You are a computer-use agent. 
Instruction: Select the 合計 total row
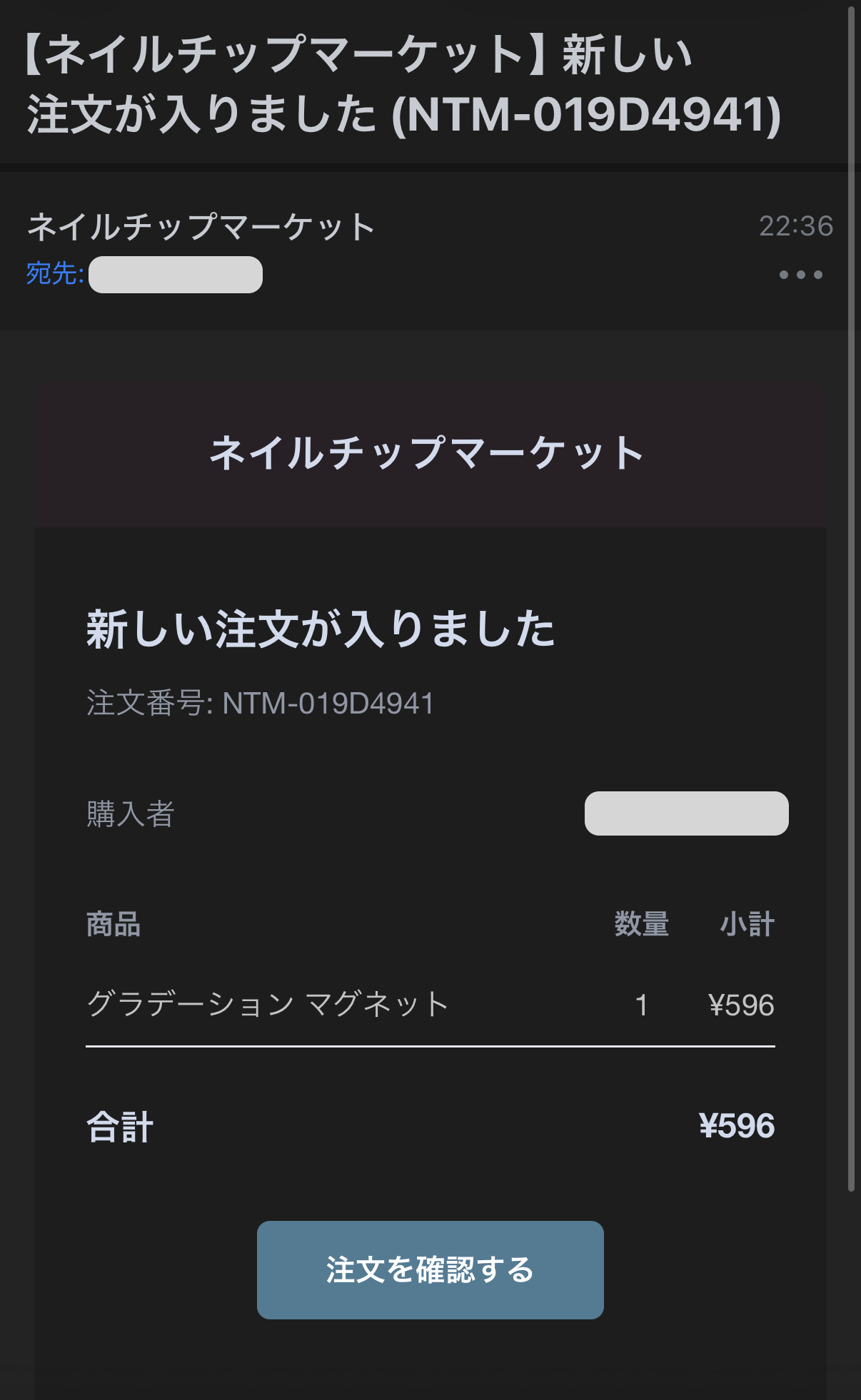click(x=119, y=1125)
